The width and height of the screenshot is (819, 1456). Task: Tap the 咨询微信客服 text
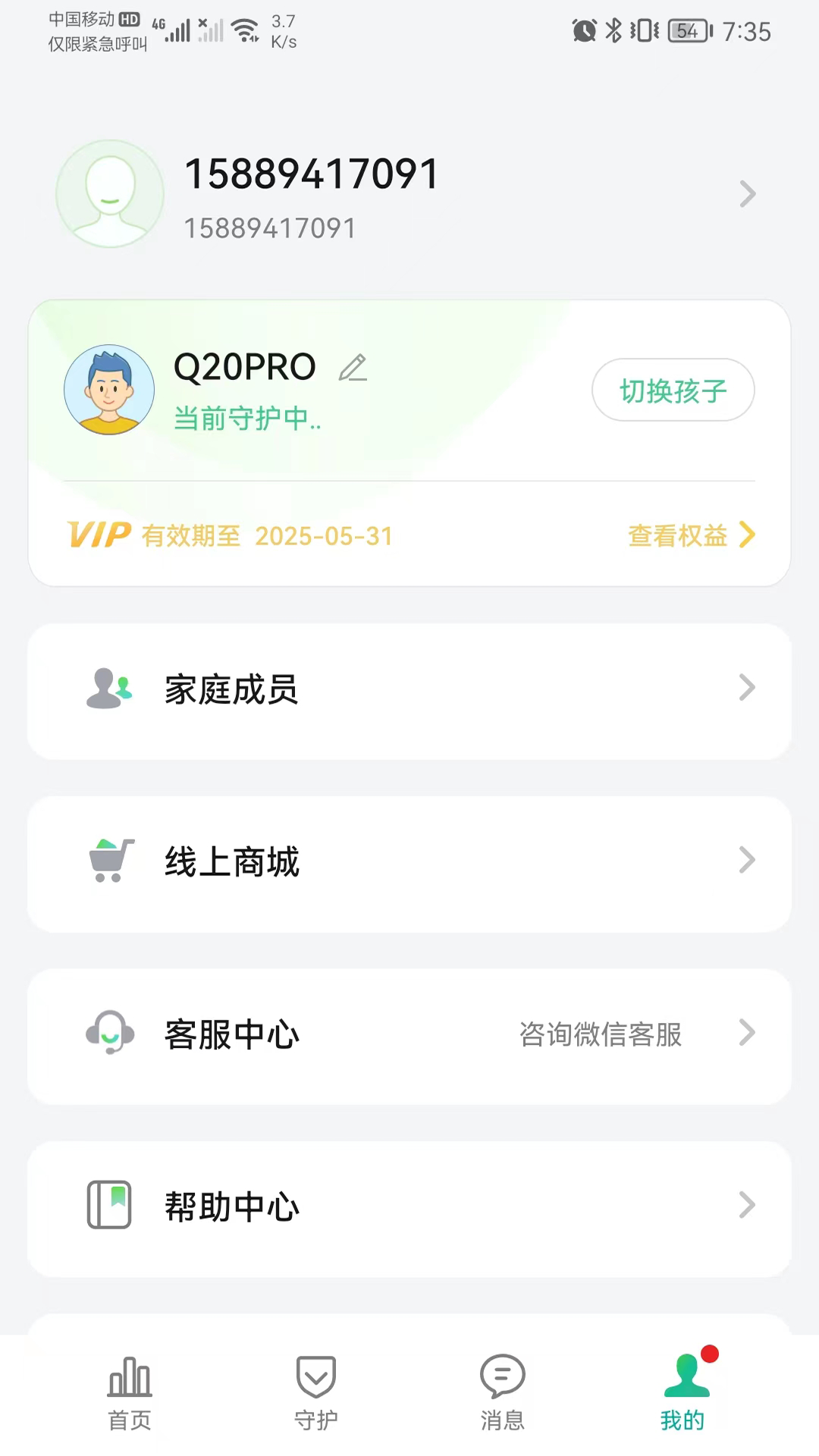click(601, 1034)
